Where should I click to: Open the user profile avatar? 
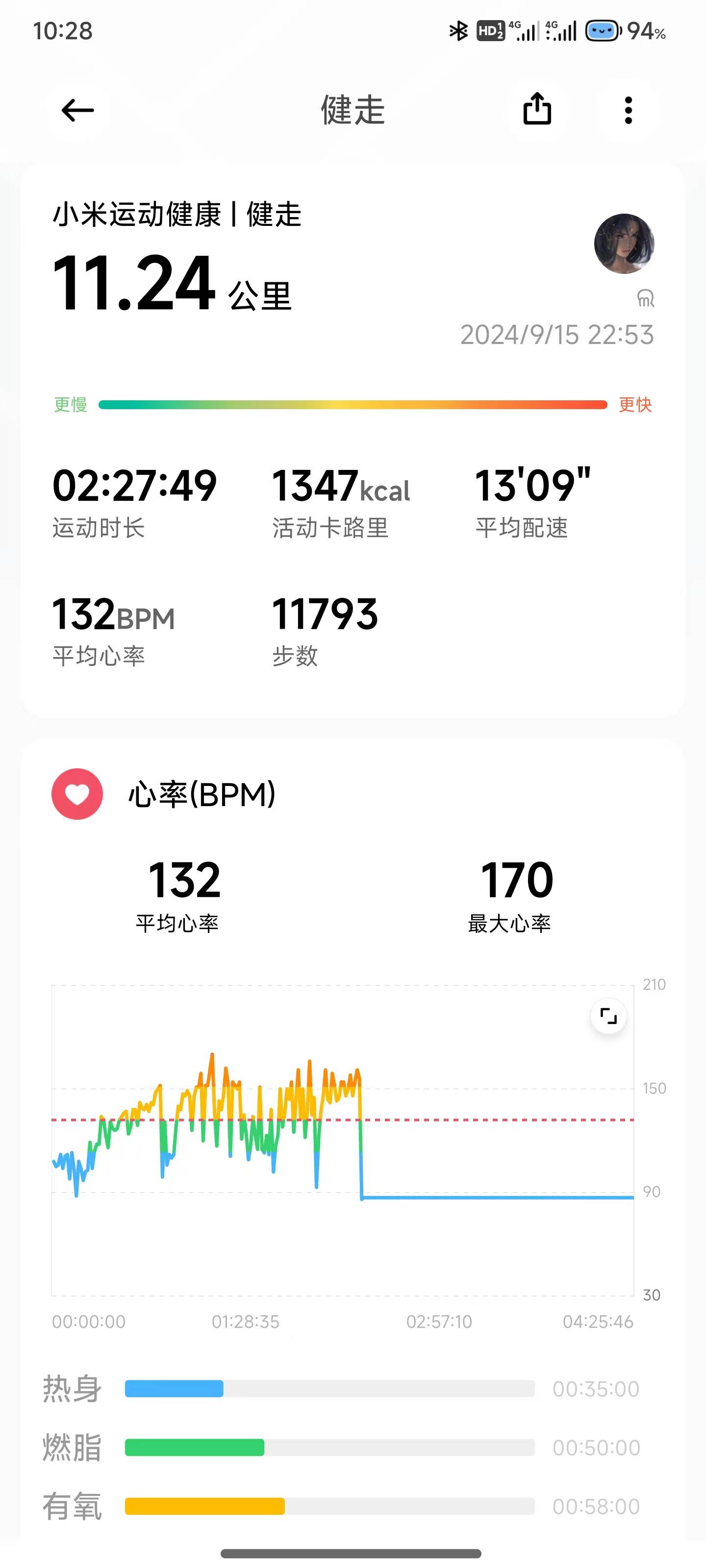click(624, 244)
